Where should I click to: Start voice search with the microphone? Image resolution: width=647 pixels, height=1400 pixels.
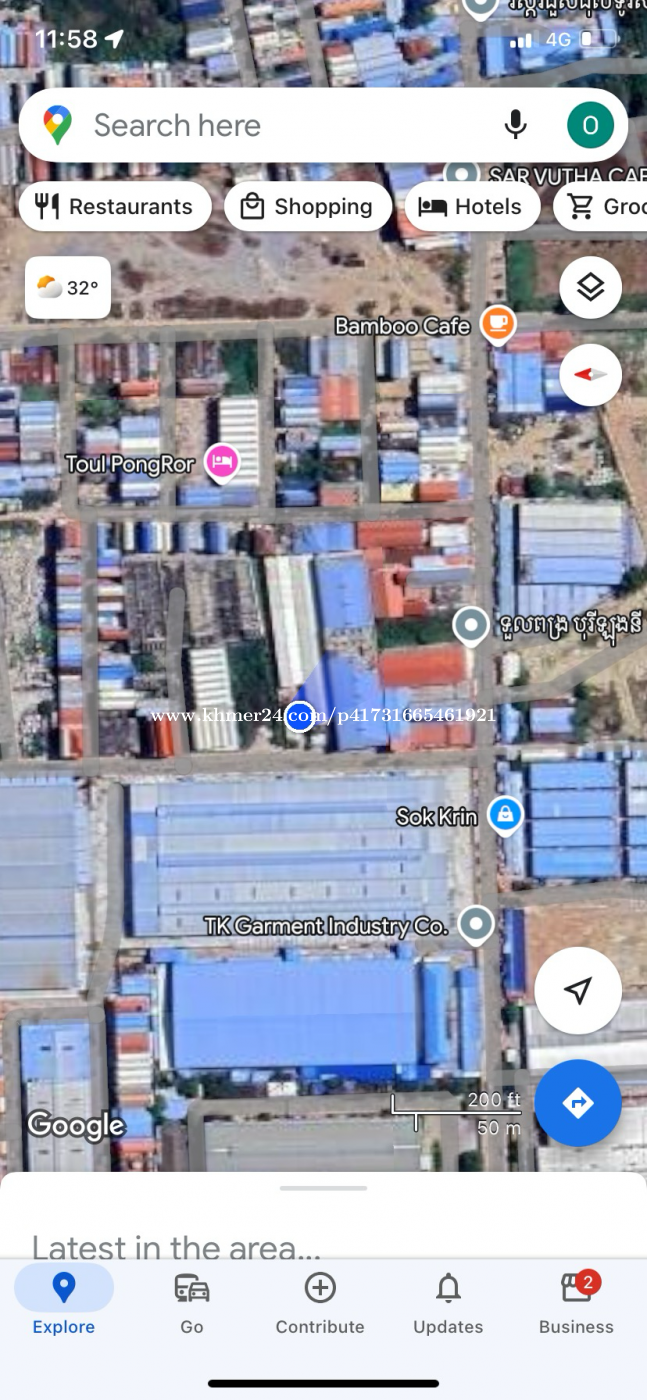pyautogui.click(x=515, y=125)
